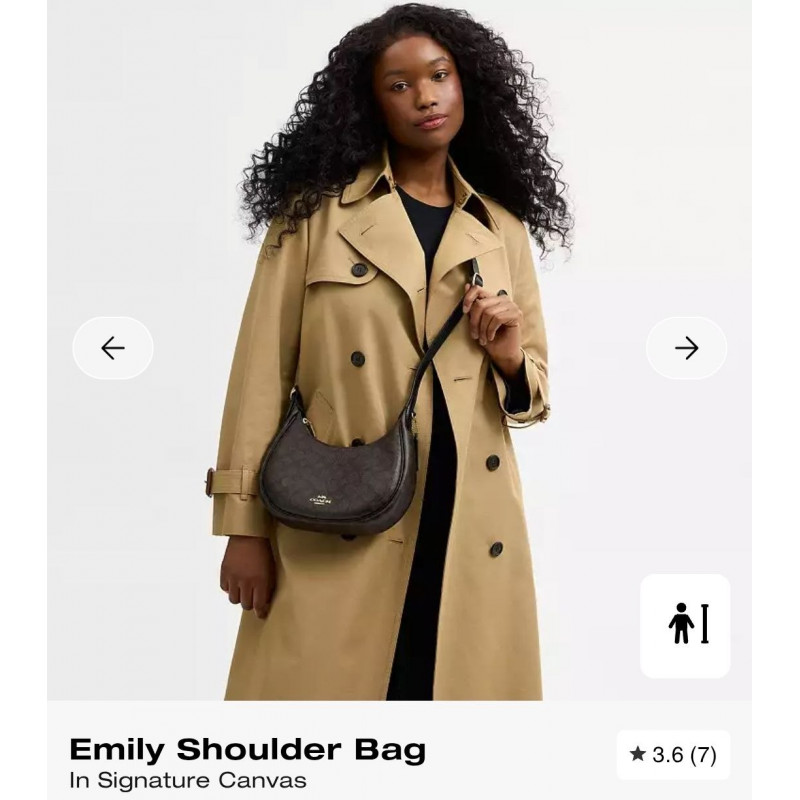Show the next product photo
This screenshot has height=800, width=800.
686,348
